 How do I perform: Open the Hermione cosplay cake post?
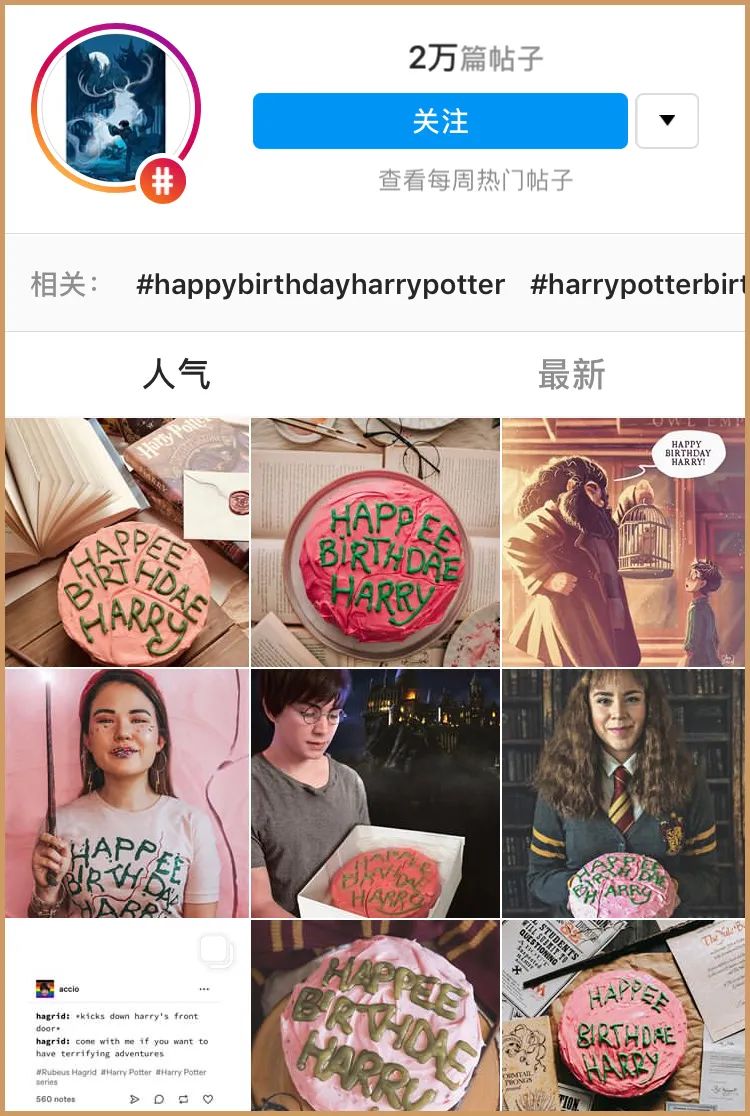[623, 793]
